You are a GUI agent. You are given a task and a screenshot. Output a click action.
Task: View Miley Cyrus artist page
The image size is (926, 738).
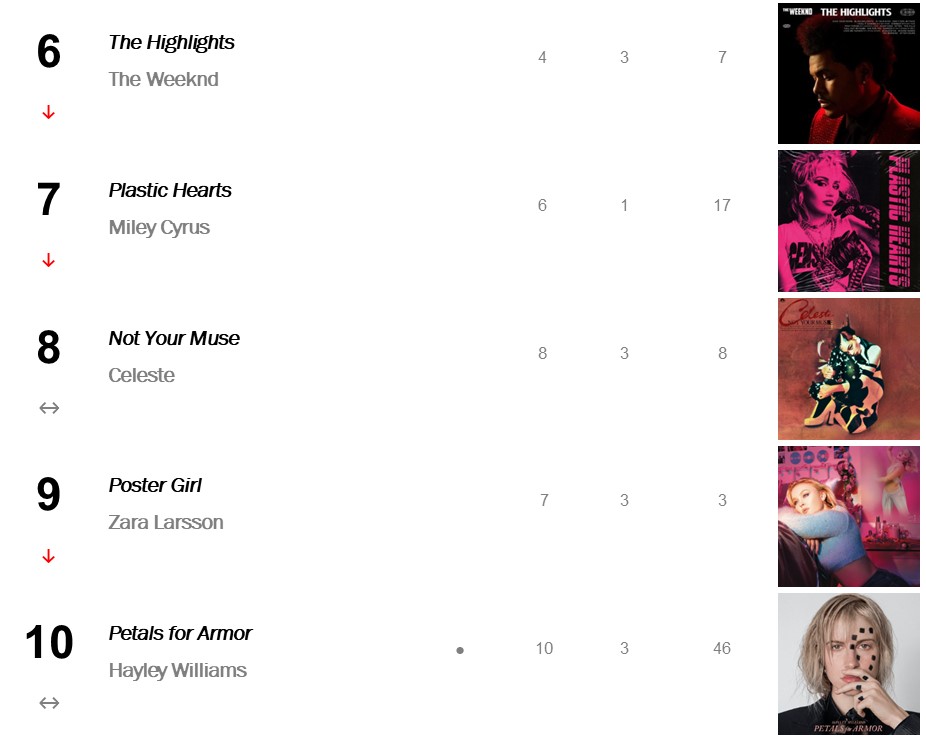(159, 227)
